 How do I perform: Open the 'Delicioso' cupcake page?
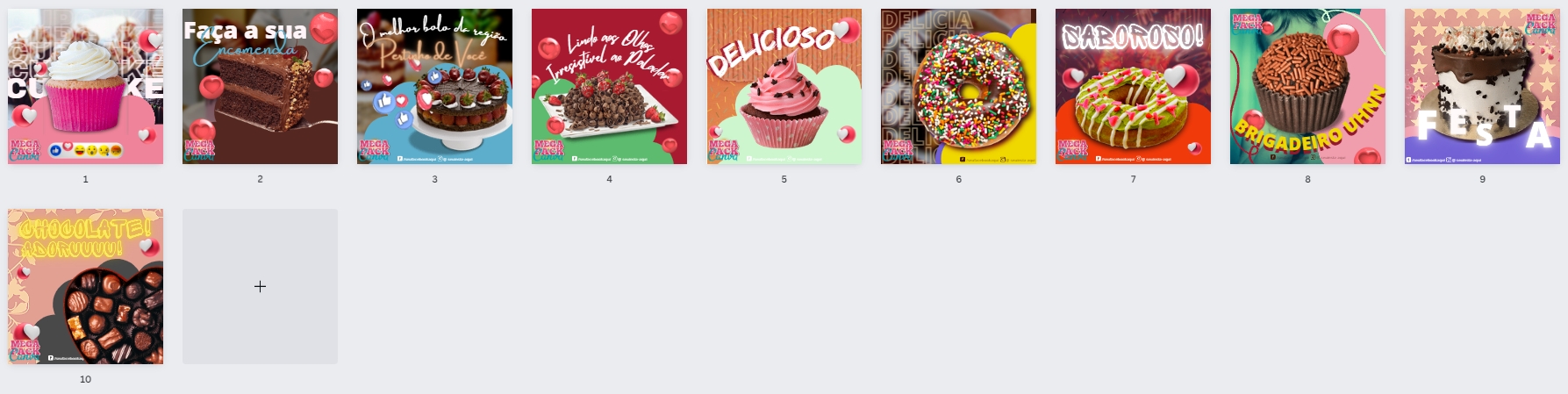point(784,86)
